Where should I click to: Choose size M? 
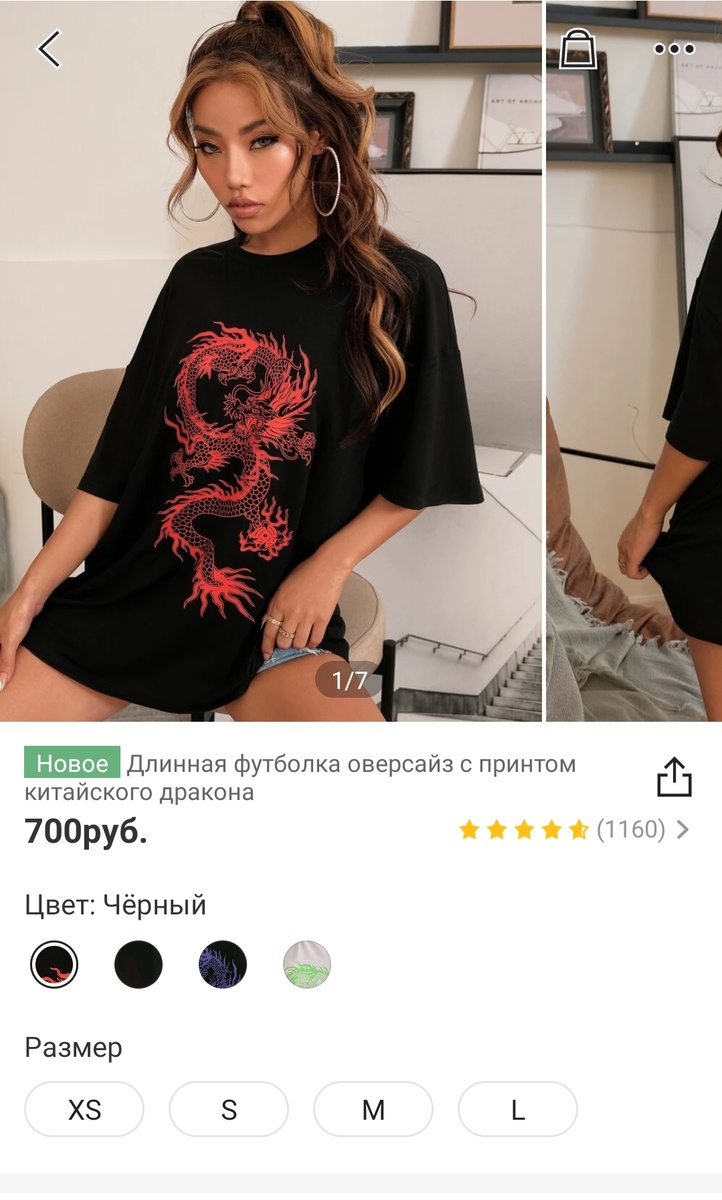pos(373,1110)
